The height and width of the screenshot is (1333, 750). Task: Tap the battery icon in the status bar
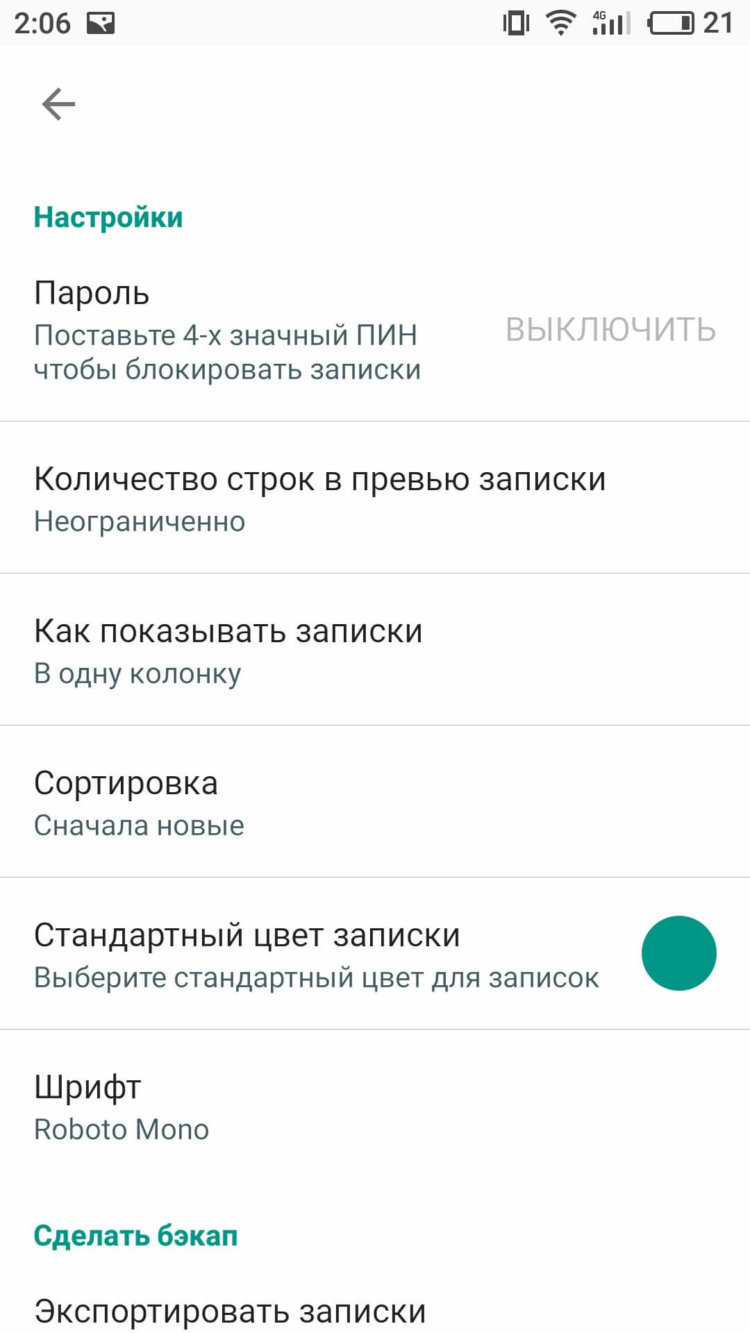tap(672, 22)
